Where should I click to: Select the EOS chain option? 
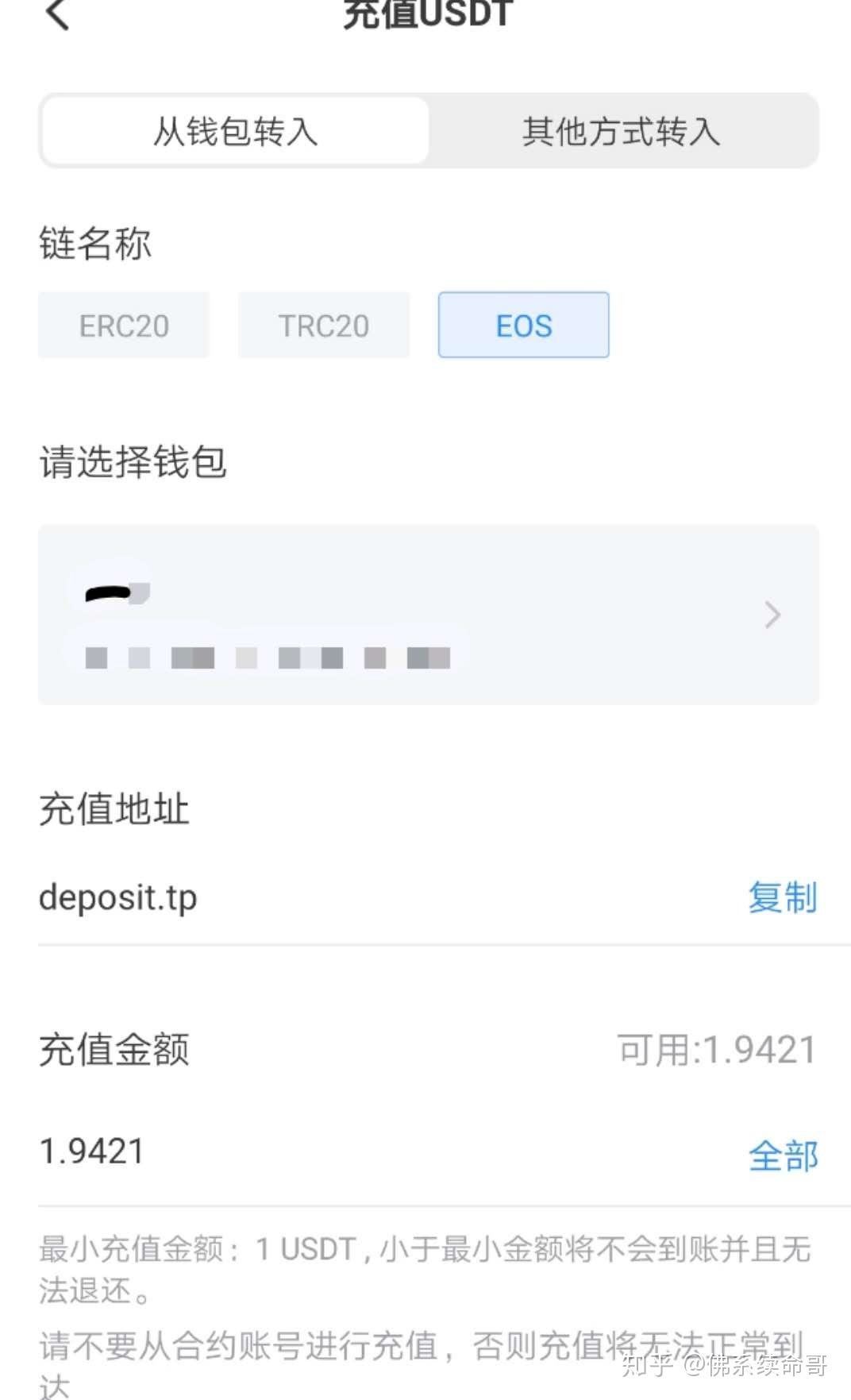tap(523, 325)
